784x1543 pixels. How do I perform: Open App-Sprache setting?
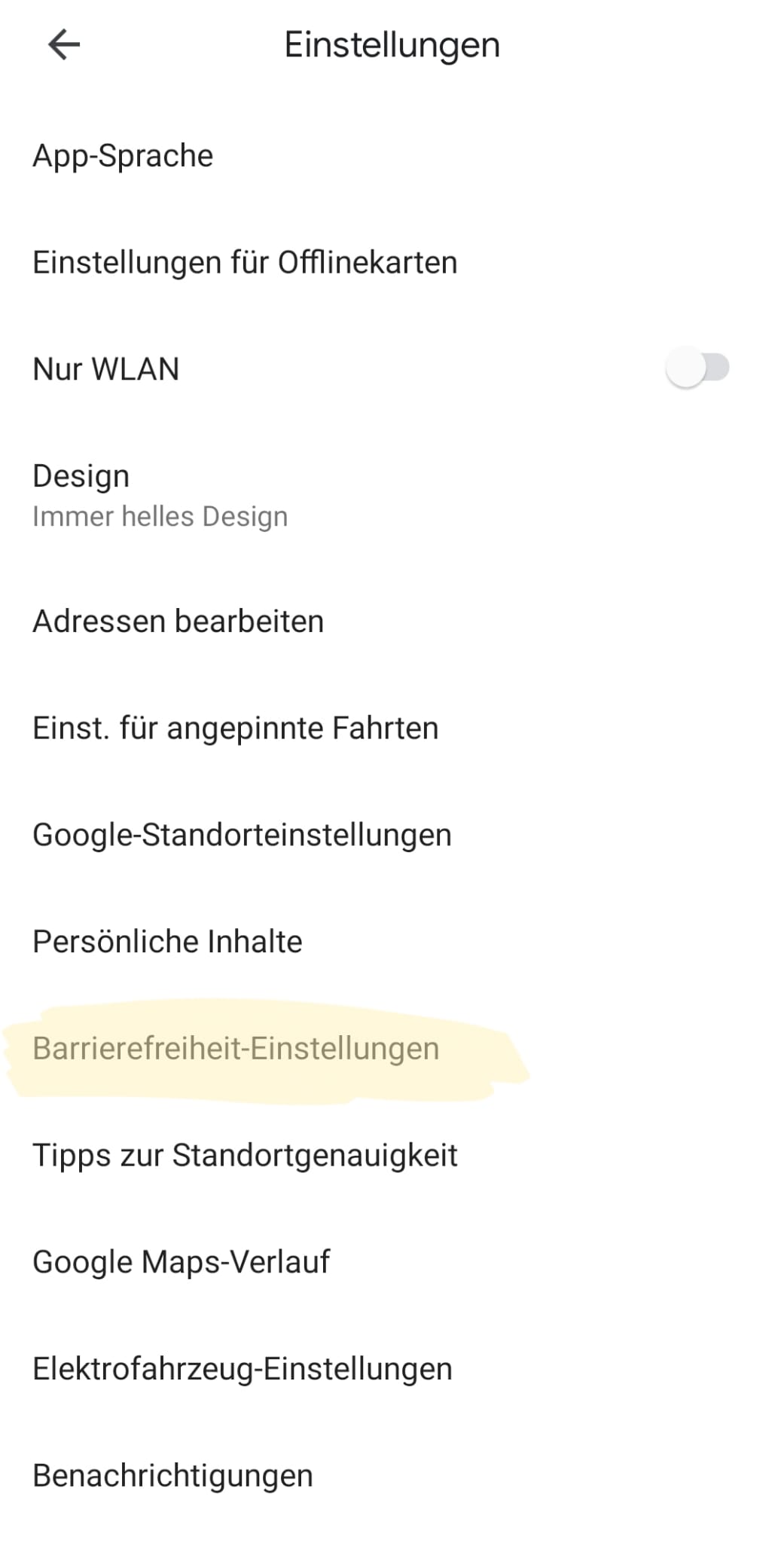click(123, 156)
